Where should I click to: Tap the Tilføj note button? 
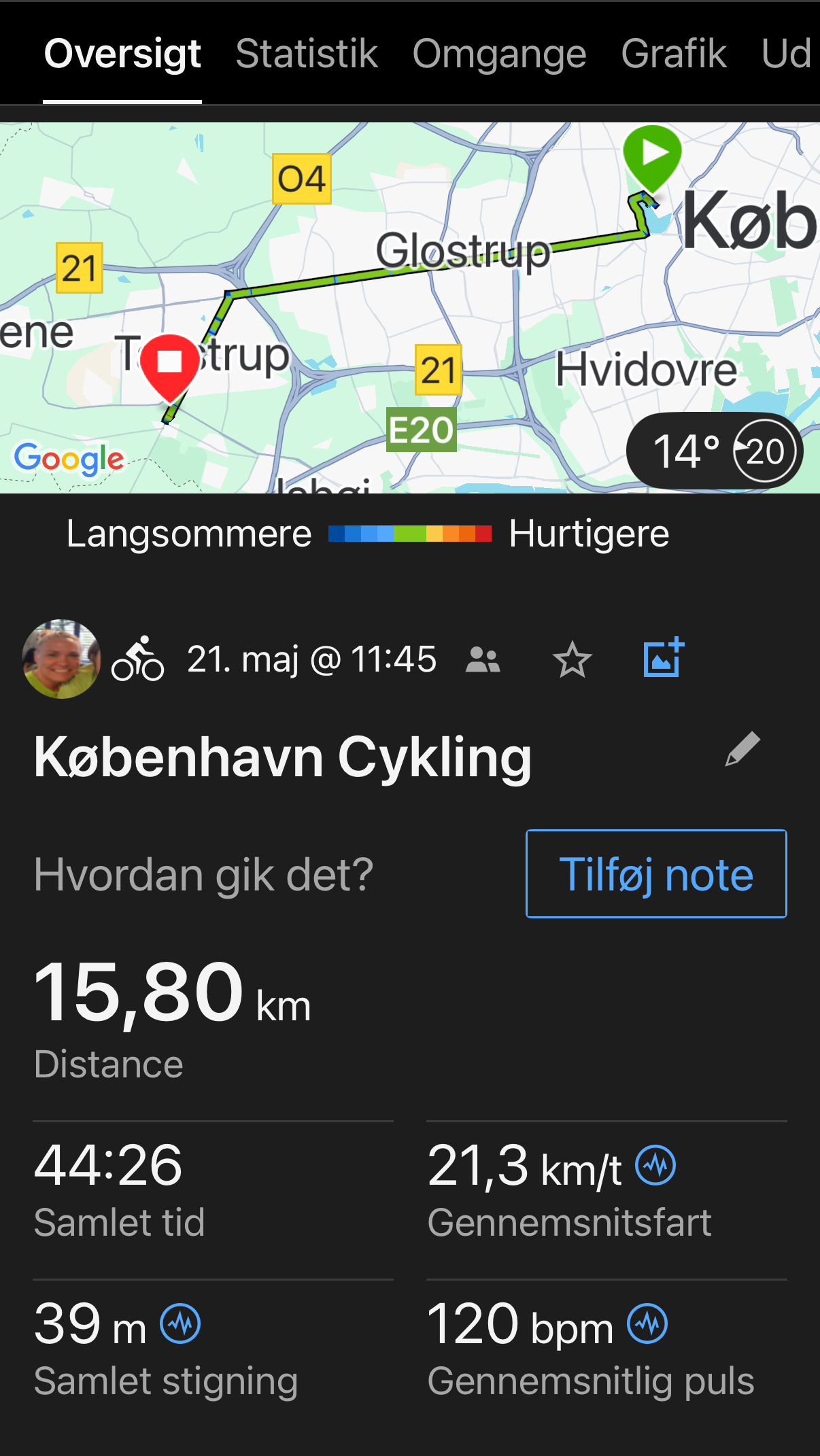[x=656, y=874]
